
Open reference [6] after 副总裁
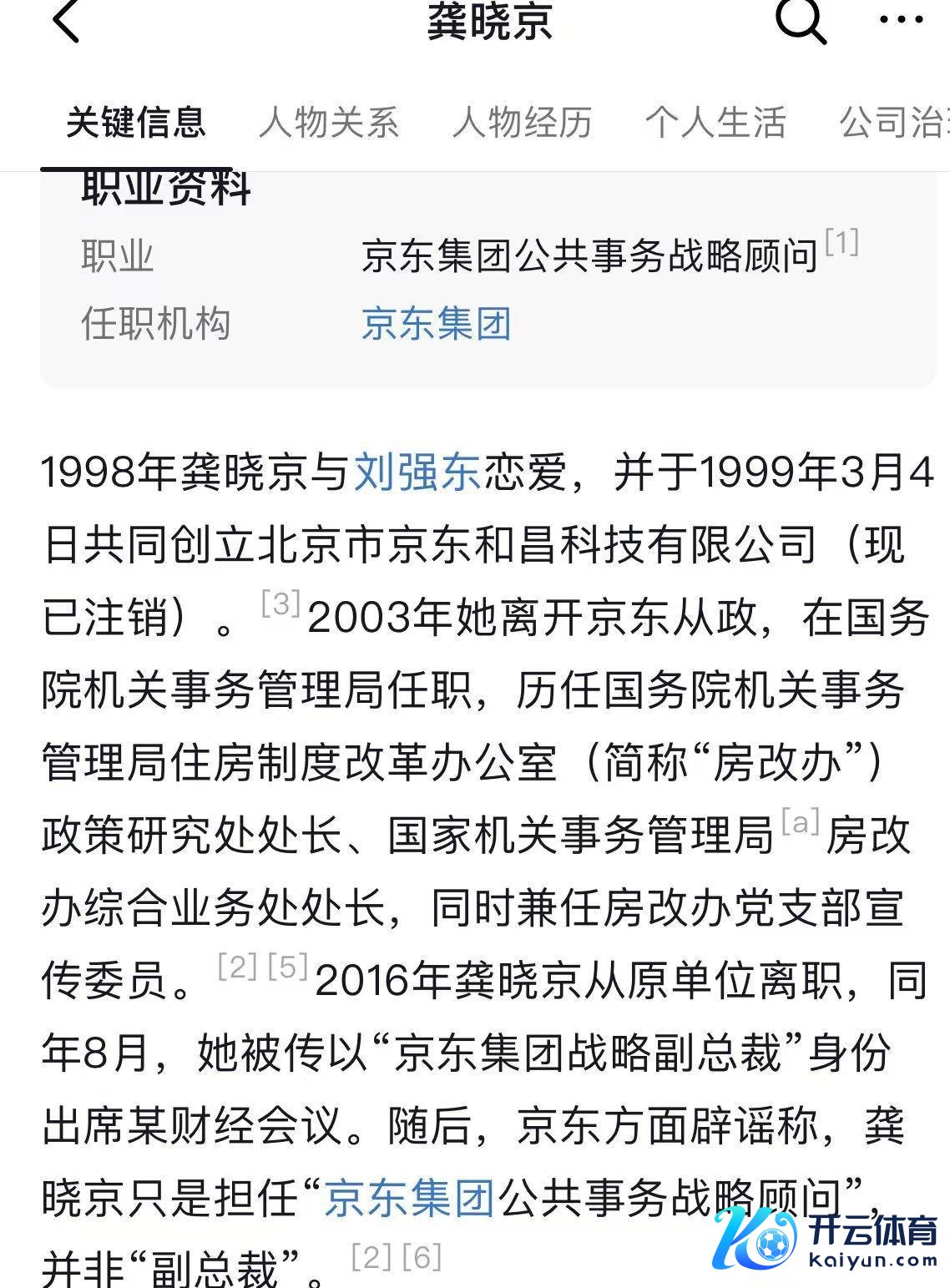click(422, 1257)
